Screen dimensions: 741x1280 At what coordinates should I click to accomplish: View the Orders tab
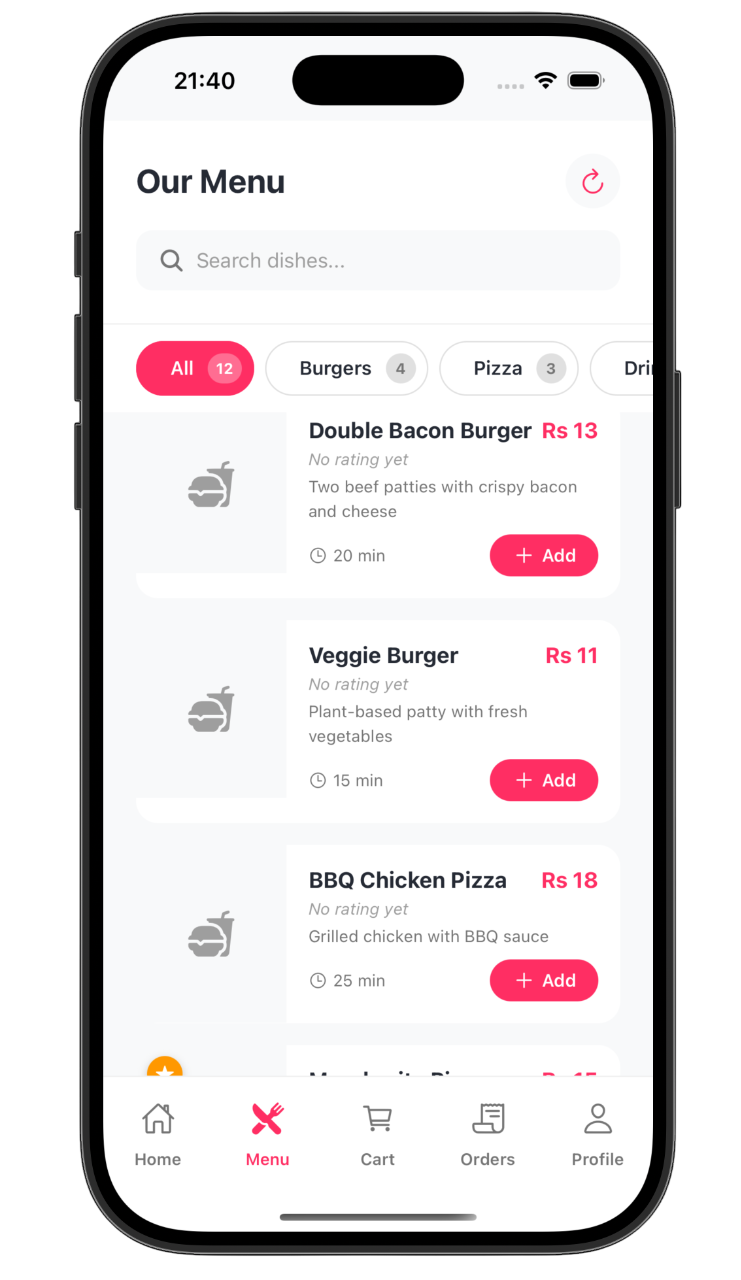pos(487,1135)
